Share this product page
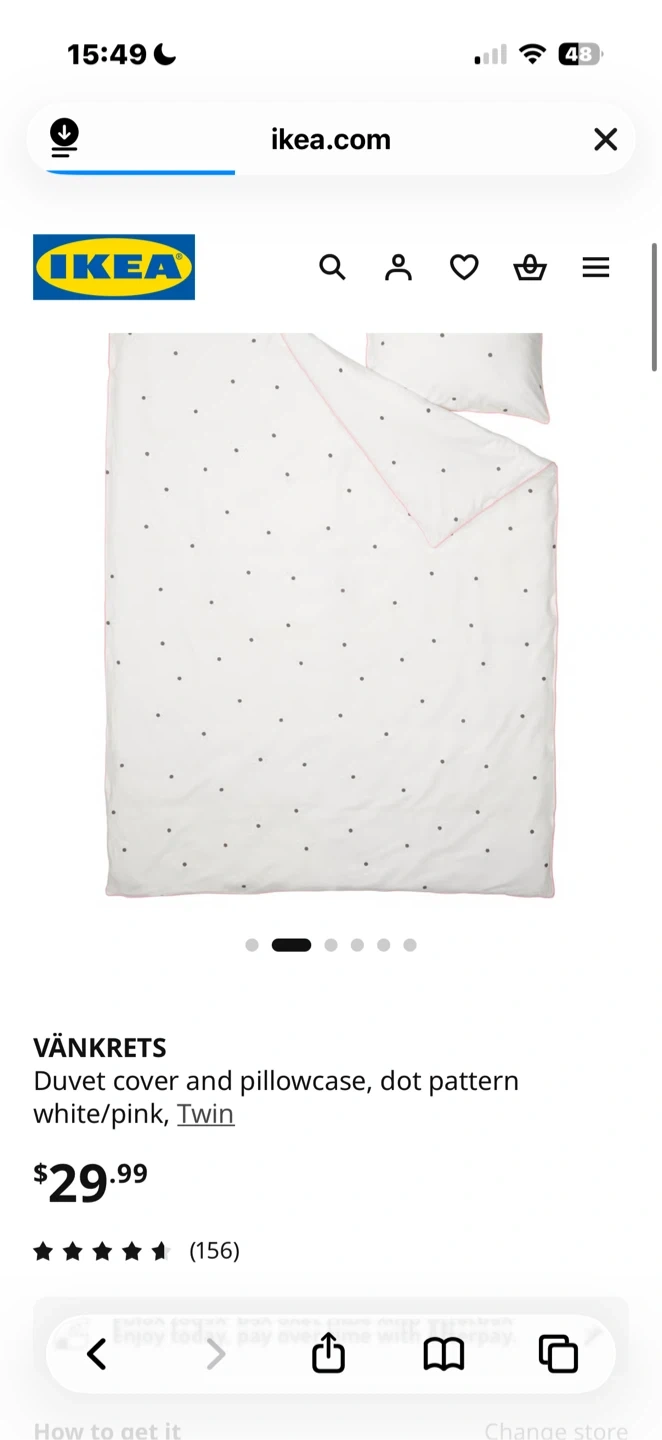The image size is (662, 1440). [x=328, y=1355]
